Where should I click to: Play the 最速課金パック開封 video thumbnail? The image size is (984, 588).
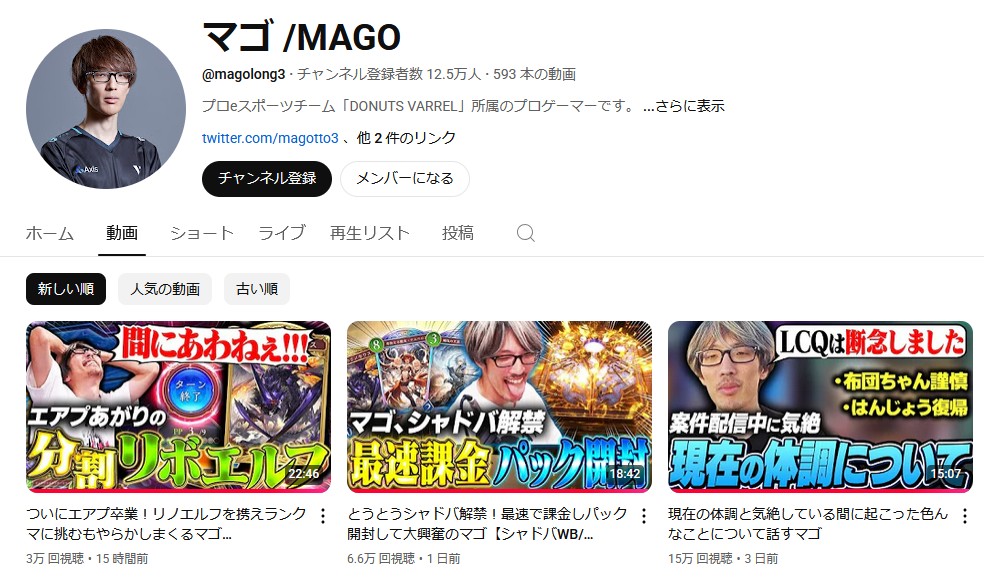[x=499, y=406]
